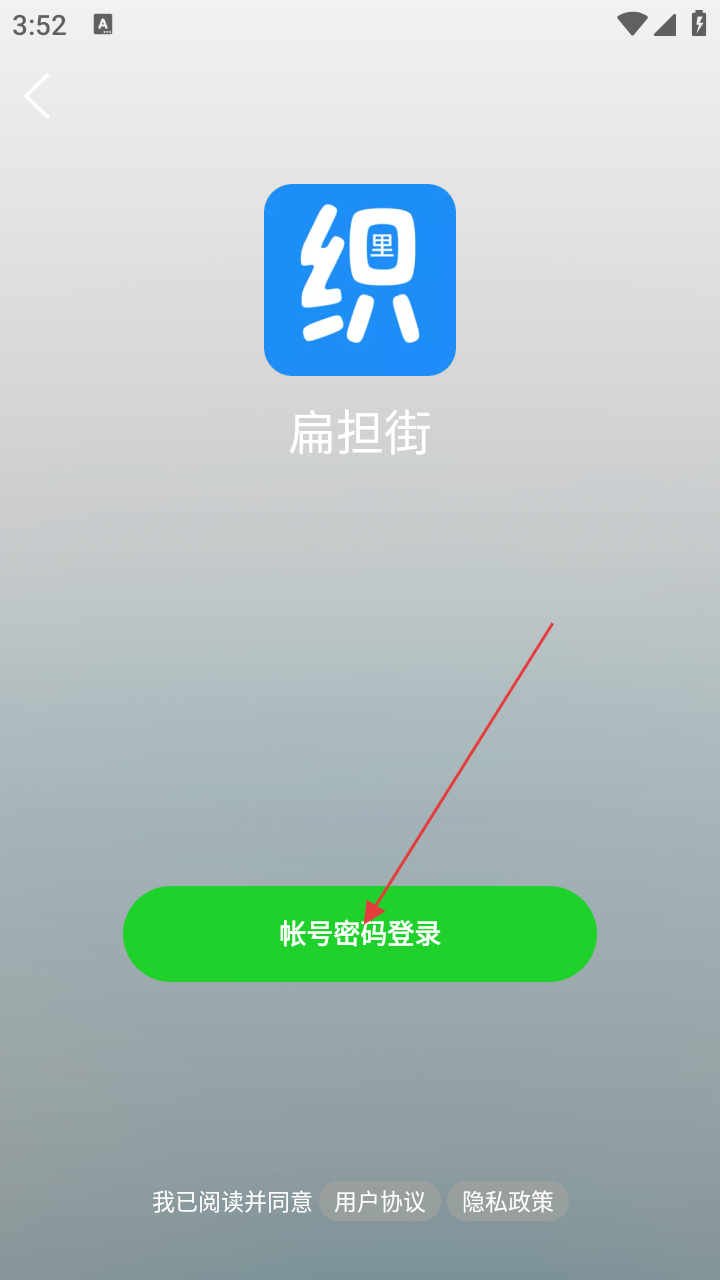Open the 隐私政策 privacy policy

click(x=508, y=1201)
